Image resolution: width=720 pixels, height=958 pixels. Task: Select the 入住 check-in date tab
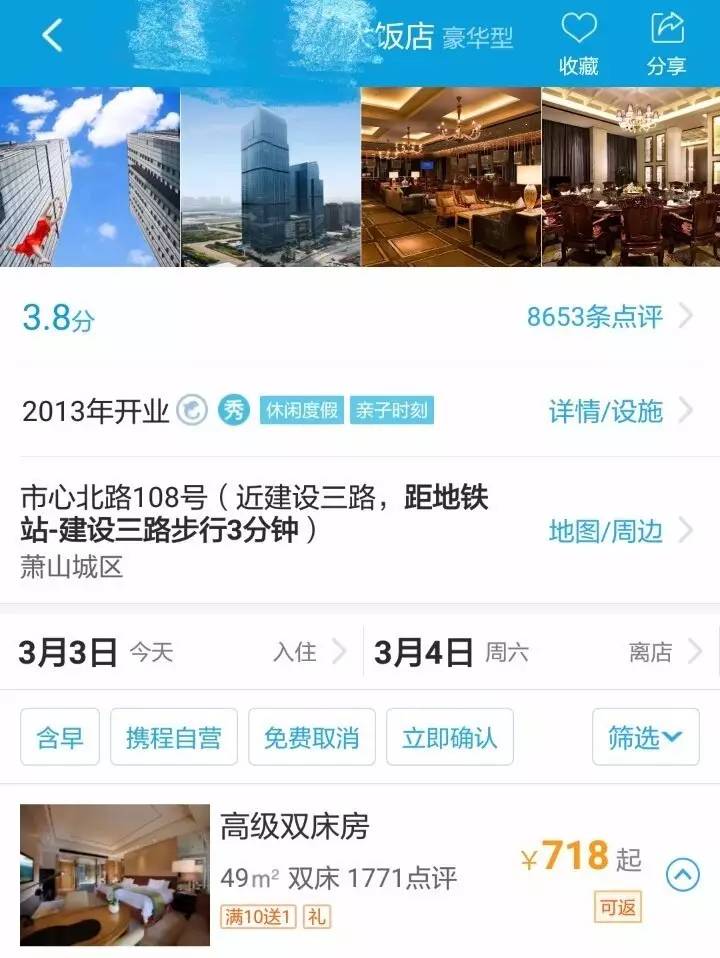295,652
